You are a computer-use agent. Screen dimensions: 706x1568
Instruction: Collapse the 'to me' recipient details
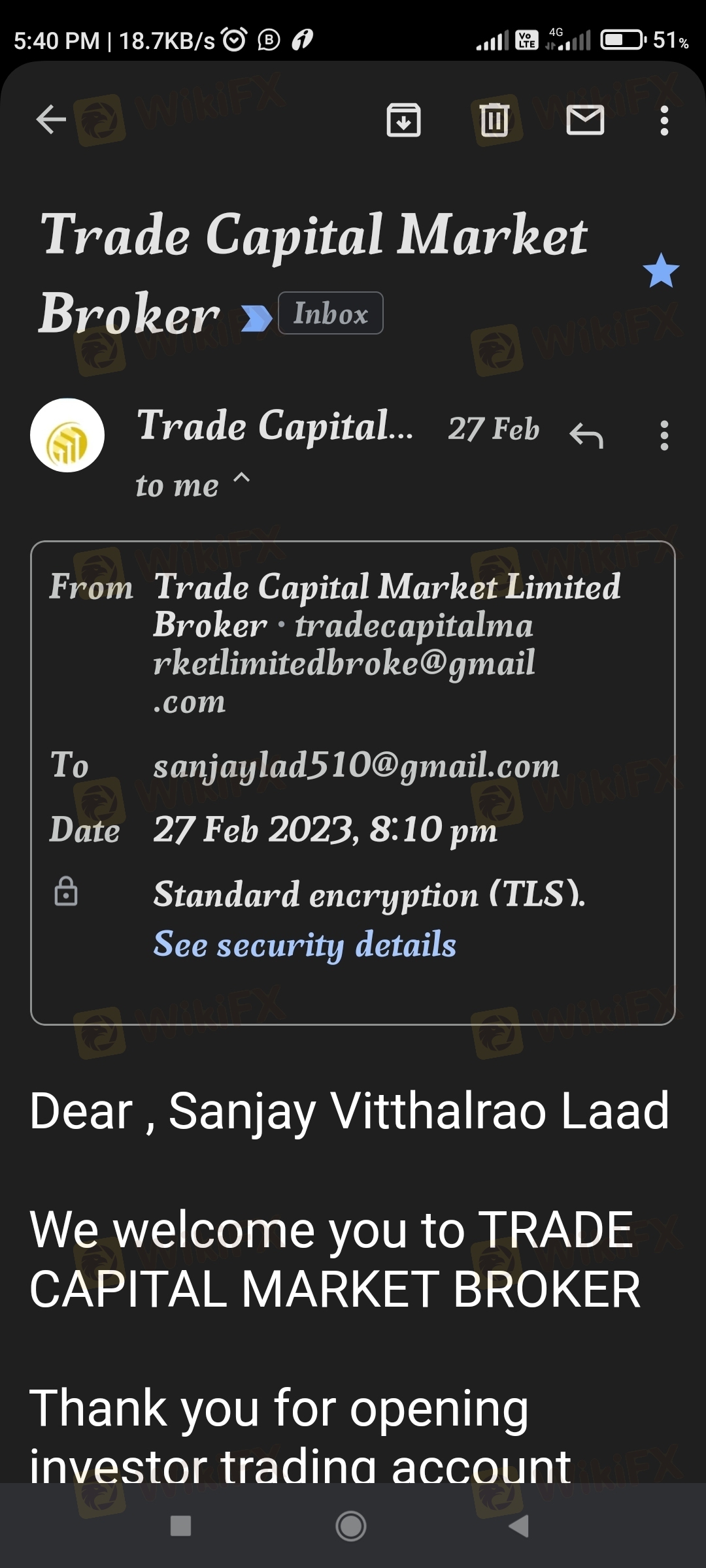(241, 480)
